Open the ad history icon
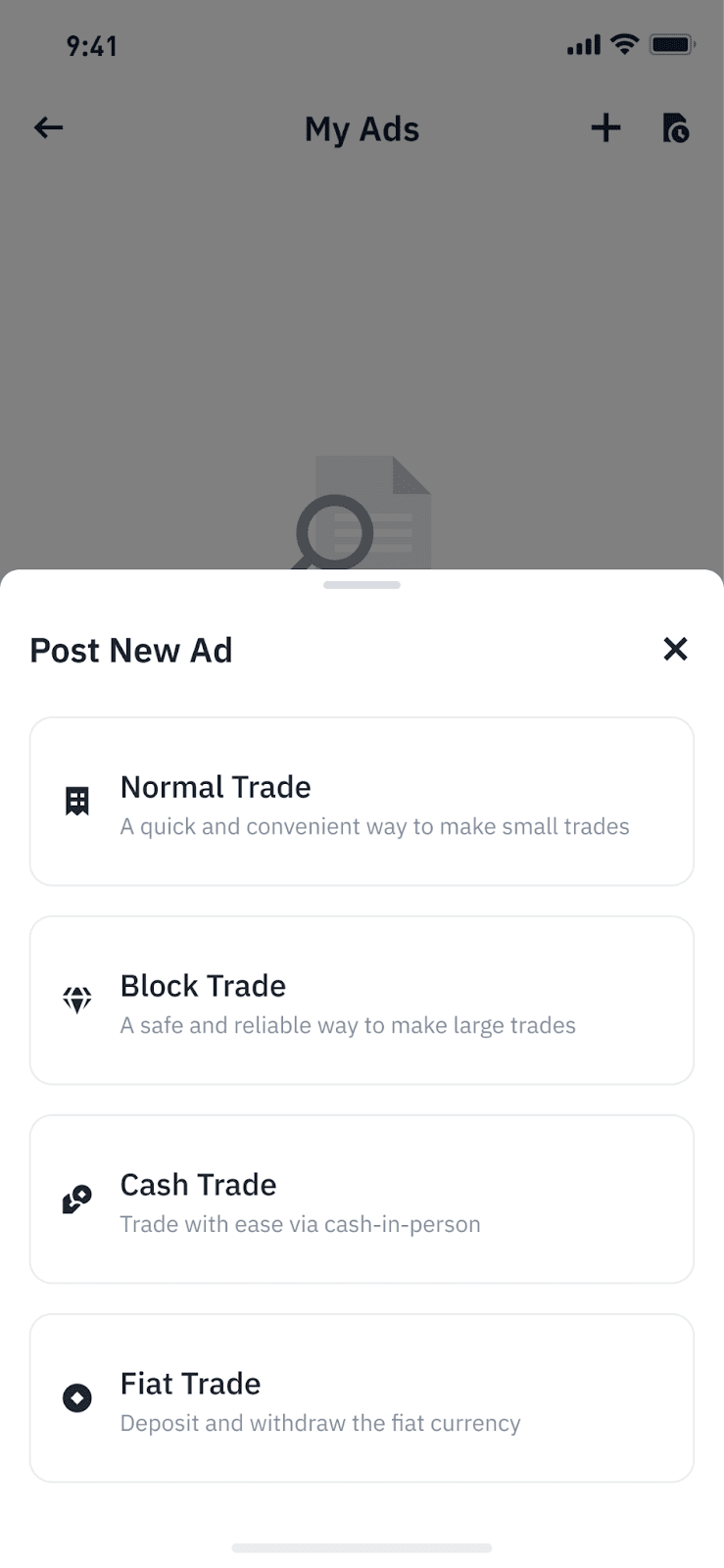This screenshot has width=724, height=1568. click(675, 128)
